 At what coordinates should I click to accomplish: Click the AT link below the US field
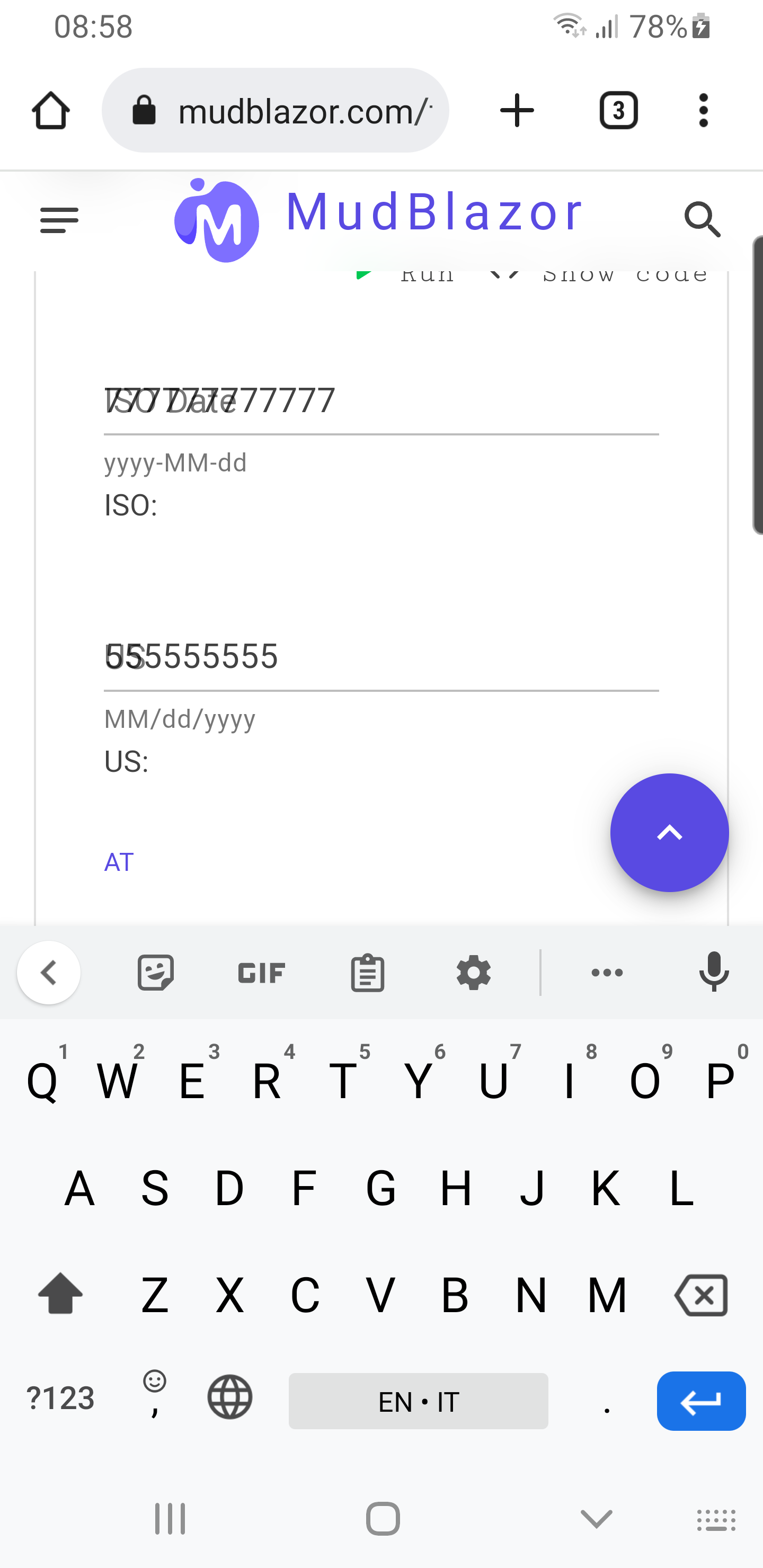coord(118,861)
